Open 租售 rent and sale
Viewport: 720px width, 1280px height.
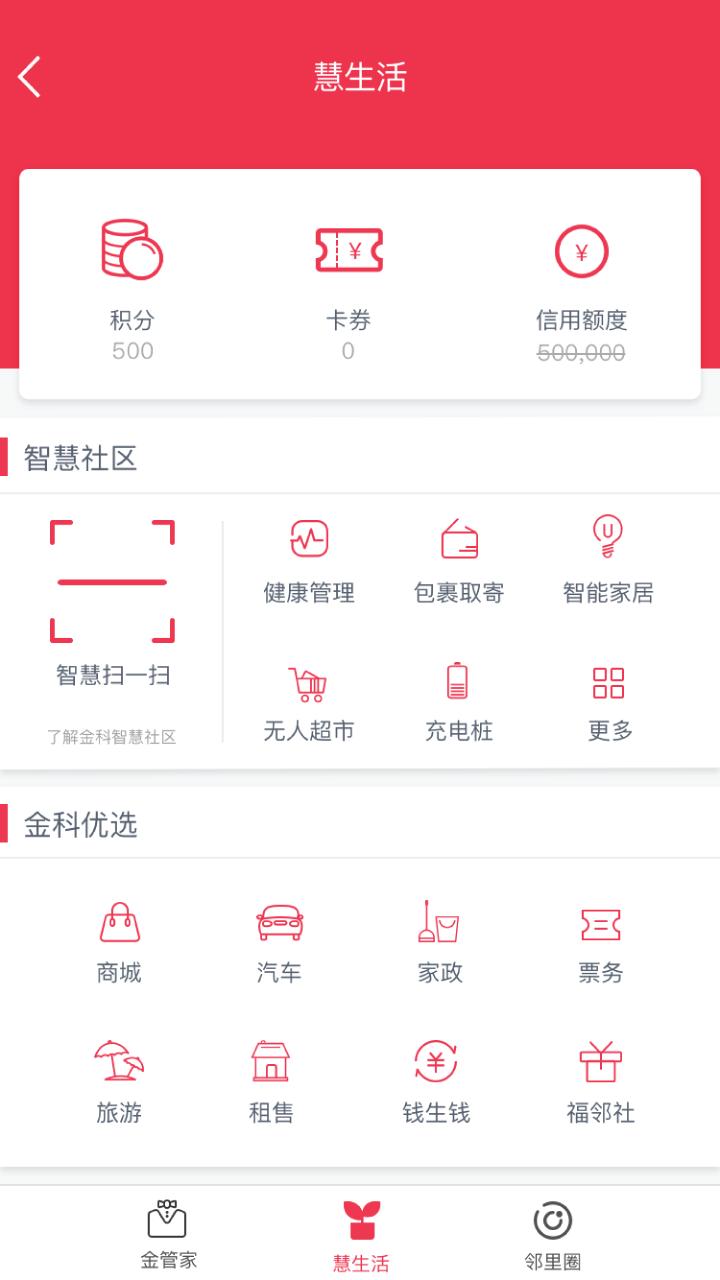tap(271, 1082)
